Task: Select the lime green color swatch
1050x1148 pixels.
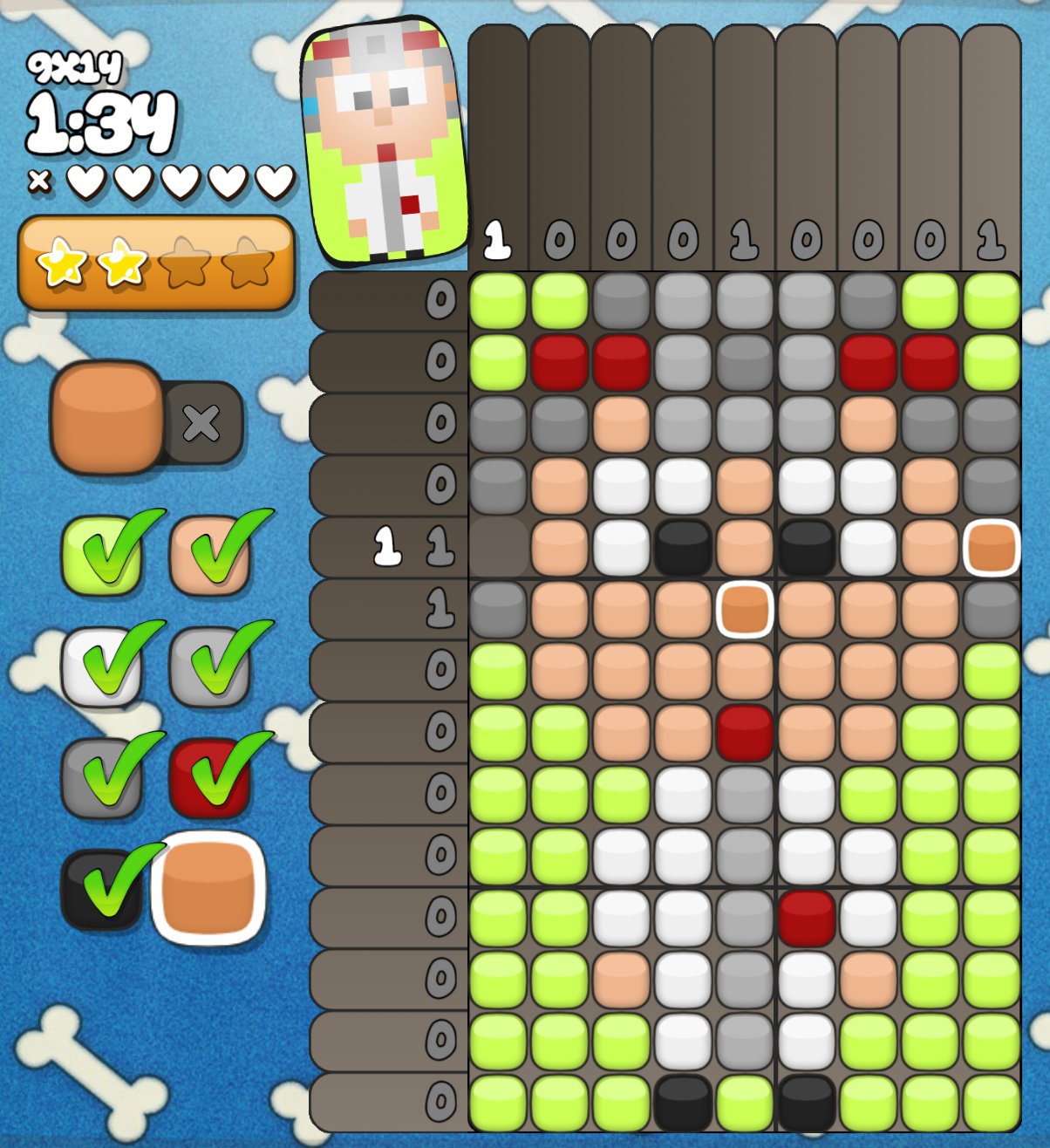Action: tap(101, 556)
